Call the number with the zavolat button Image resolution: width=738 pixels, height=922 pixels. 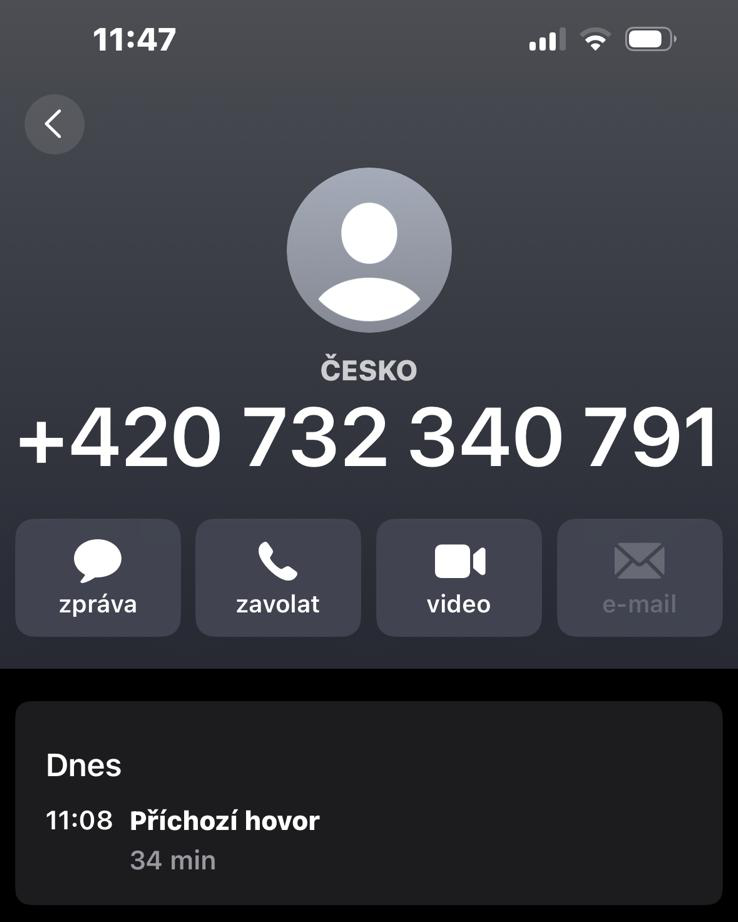click(x=278, y=578)
